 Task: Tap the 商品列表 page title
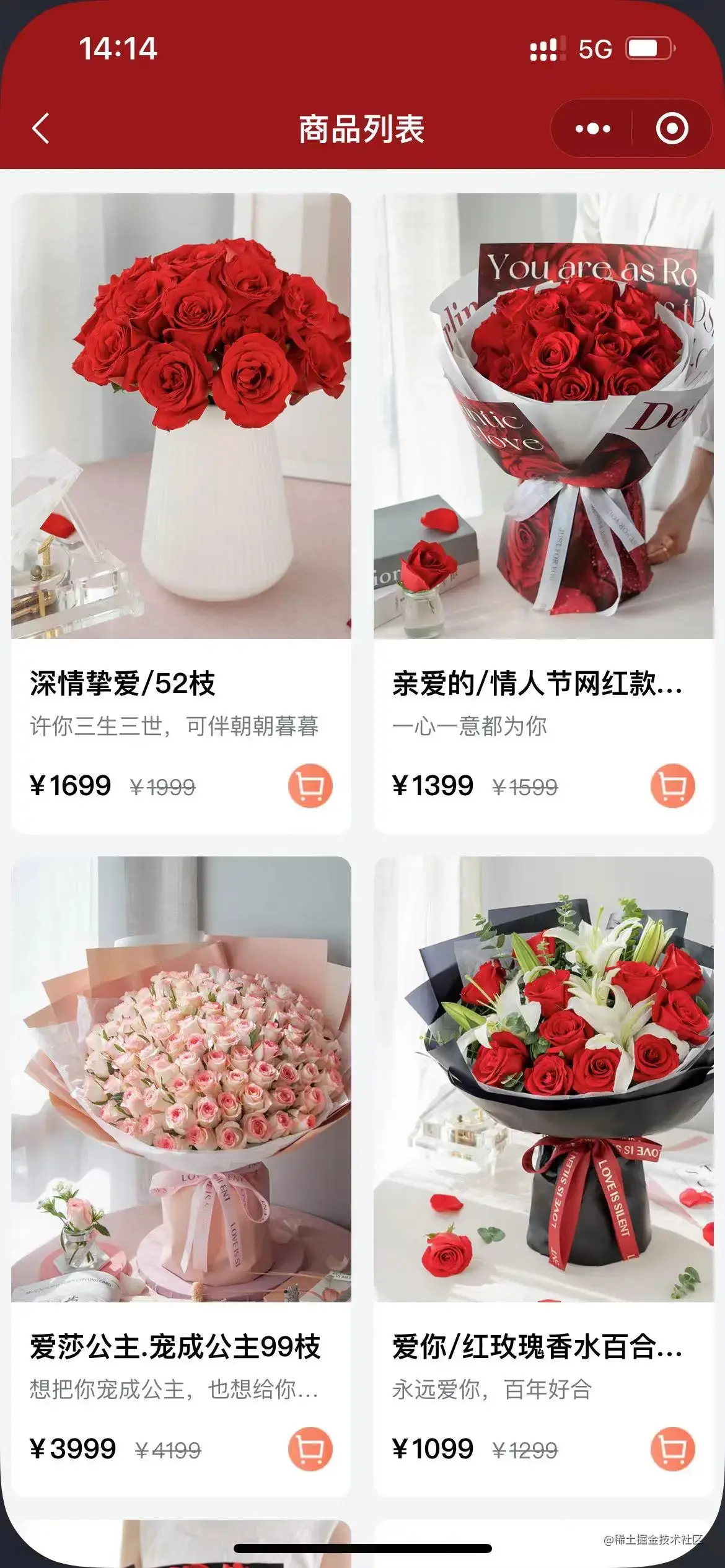coord(362,129)
